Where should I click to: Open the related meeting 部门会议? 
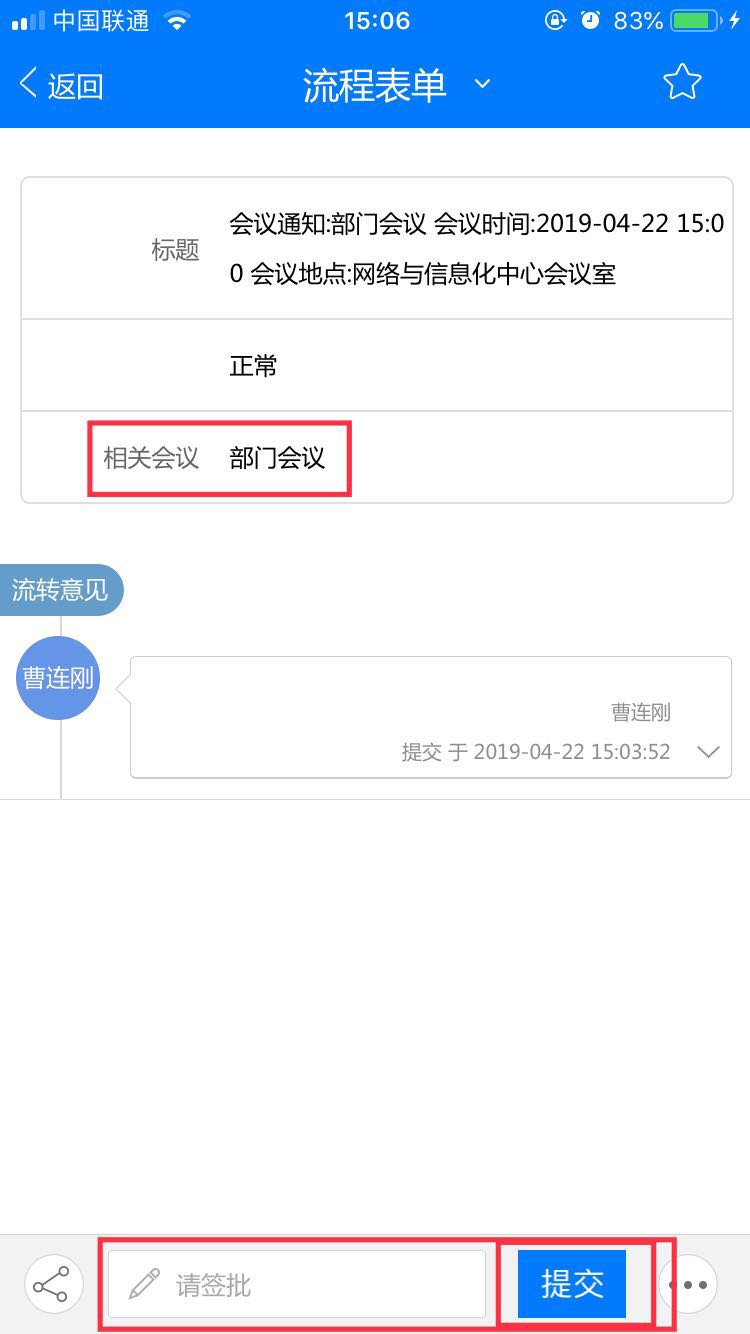pos(278,458)
